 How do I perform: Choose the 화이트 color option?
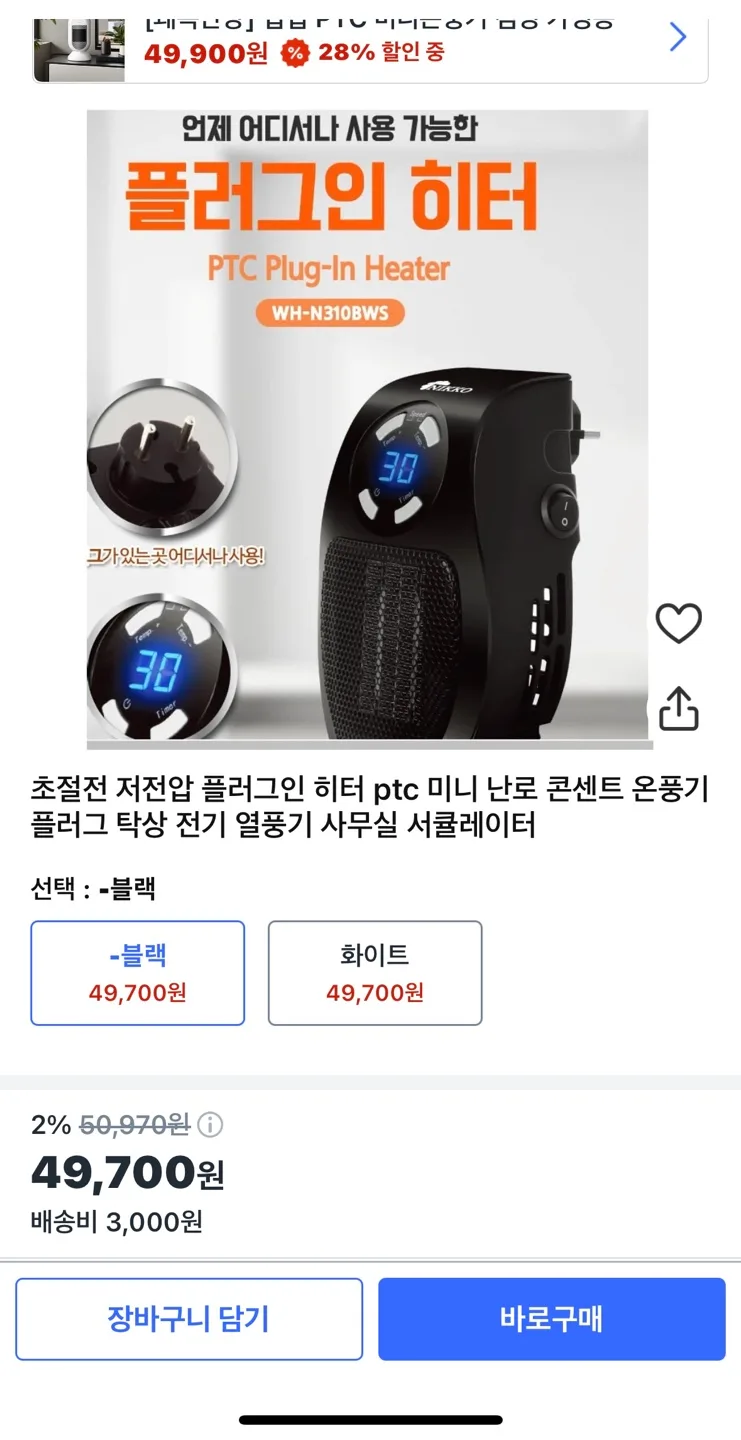pos(375,973)
